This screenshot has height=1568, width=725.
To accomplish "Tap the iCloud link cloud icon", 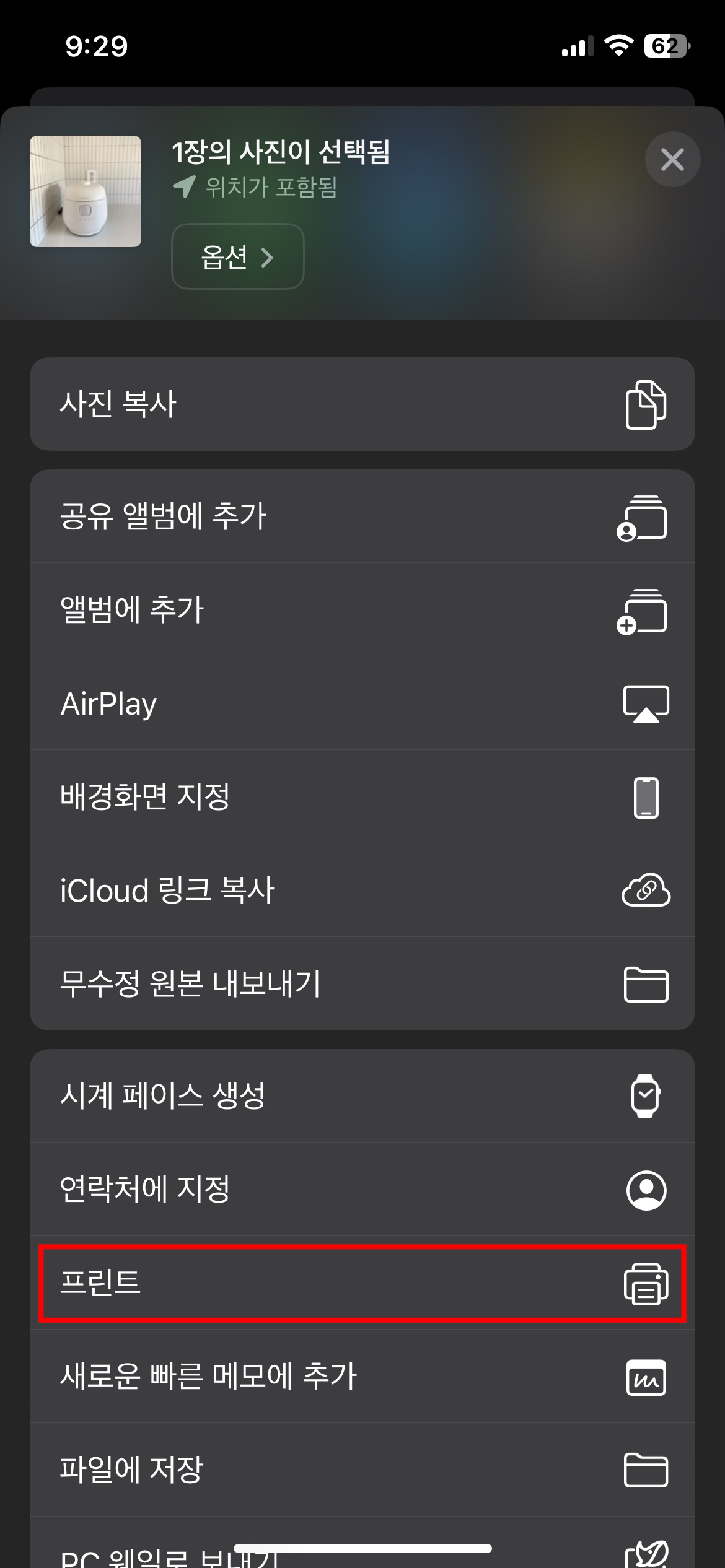I will [646, 890].
